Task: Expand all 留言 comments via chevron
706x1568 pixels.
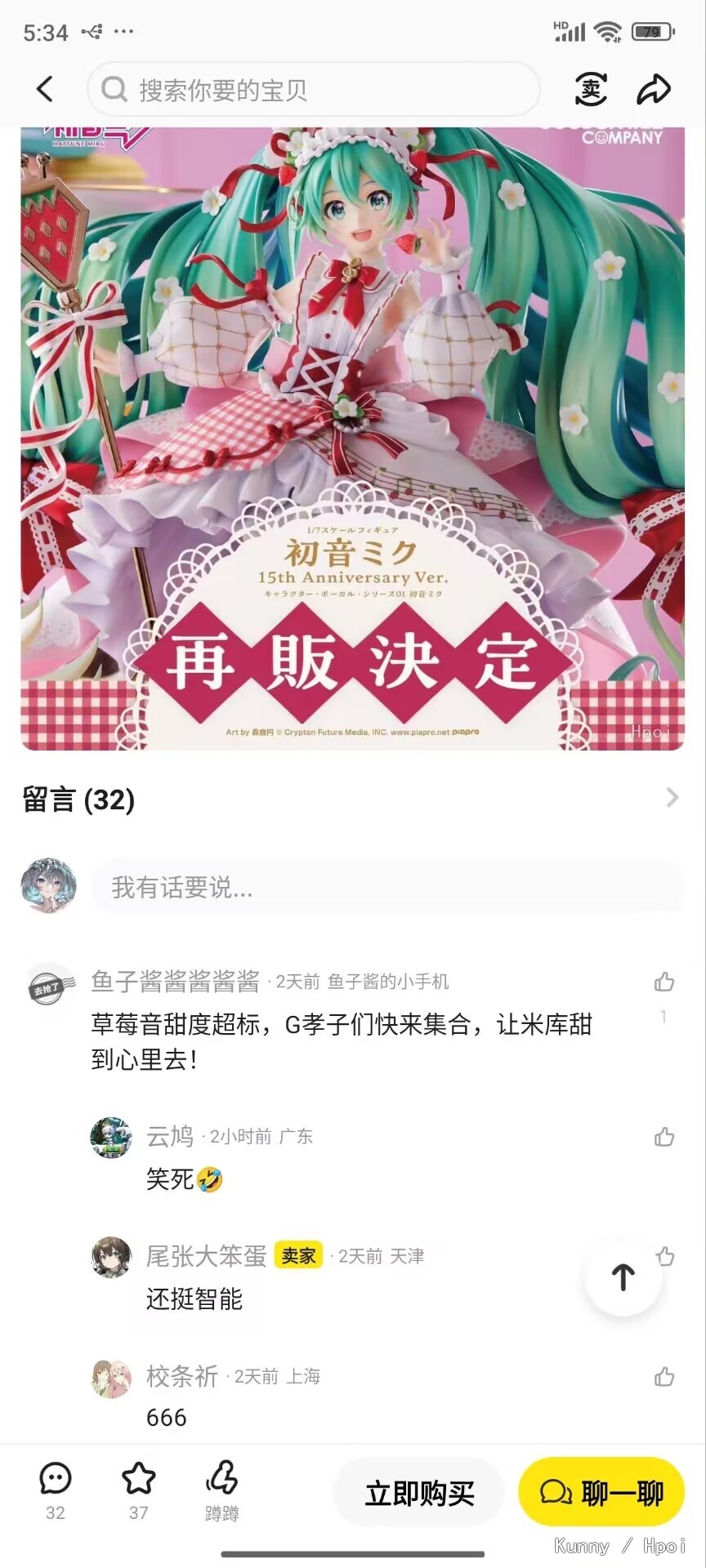Action: point(672,798)
